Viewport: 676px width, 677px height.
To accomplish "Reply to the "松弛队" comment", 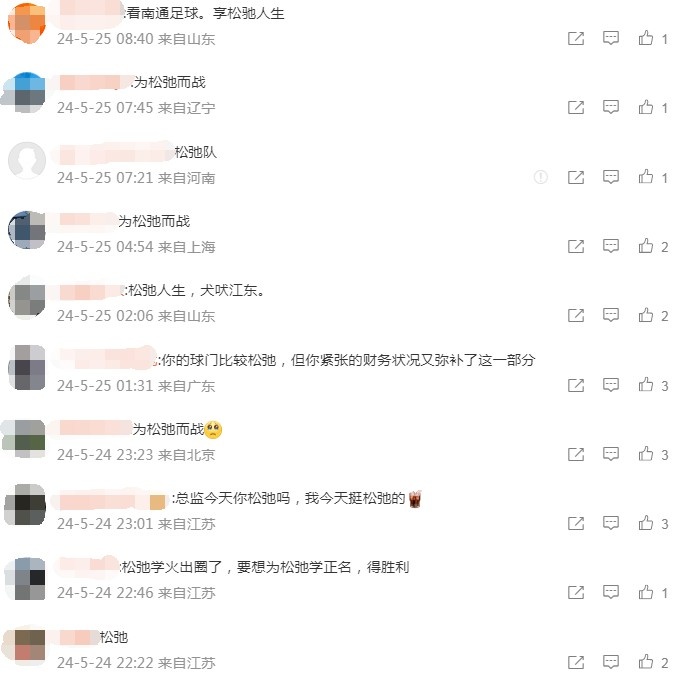I will pos(610,177).
